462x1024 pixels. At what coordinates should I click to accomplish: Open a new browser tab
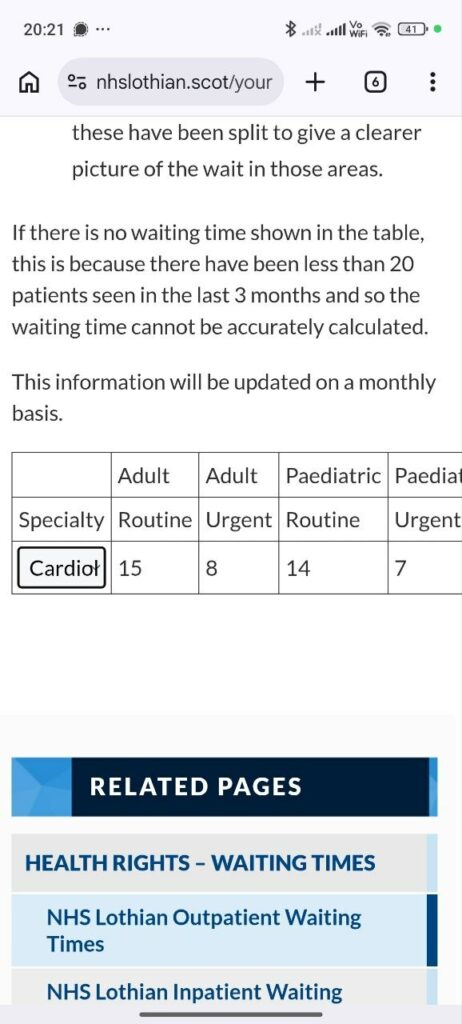tap(314, 82)
